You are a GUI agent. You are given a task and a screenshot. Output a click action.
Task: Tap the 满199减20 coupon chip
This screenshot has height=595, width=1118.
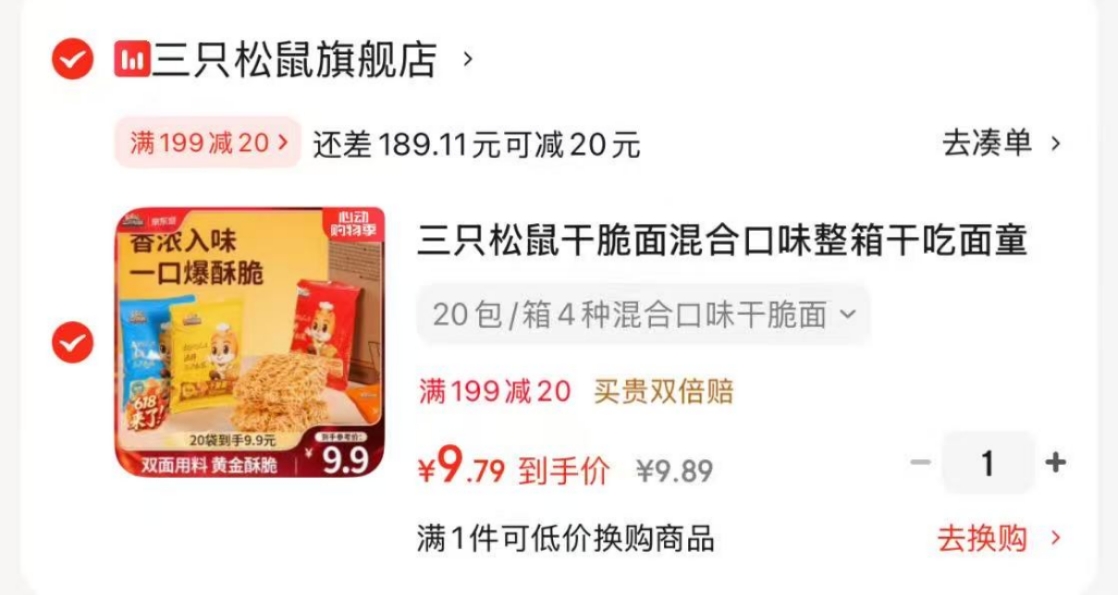click(207, 144)
